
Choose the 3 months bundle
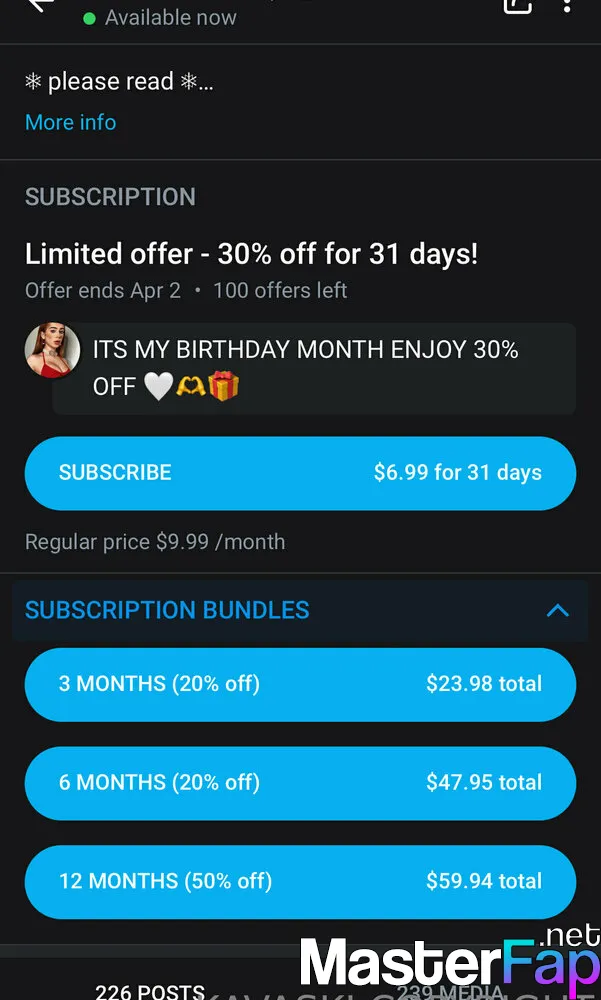pos(300,684)
